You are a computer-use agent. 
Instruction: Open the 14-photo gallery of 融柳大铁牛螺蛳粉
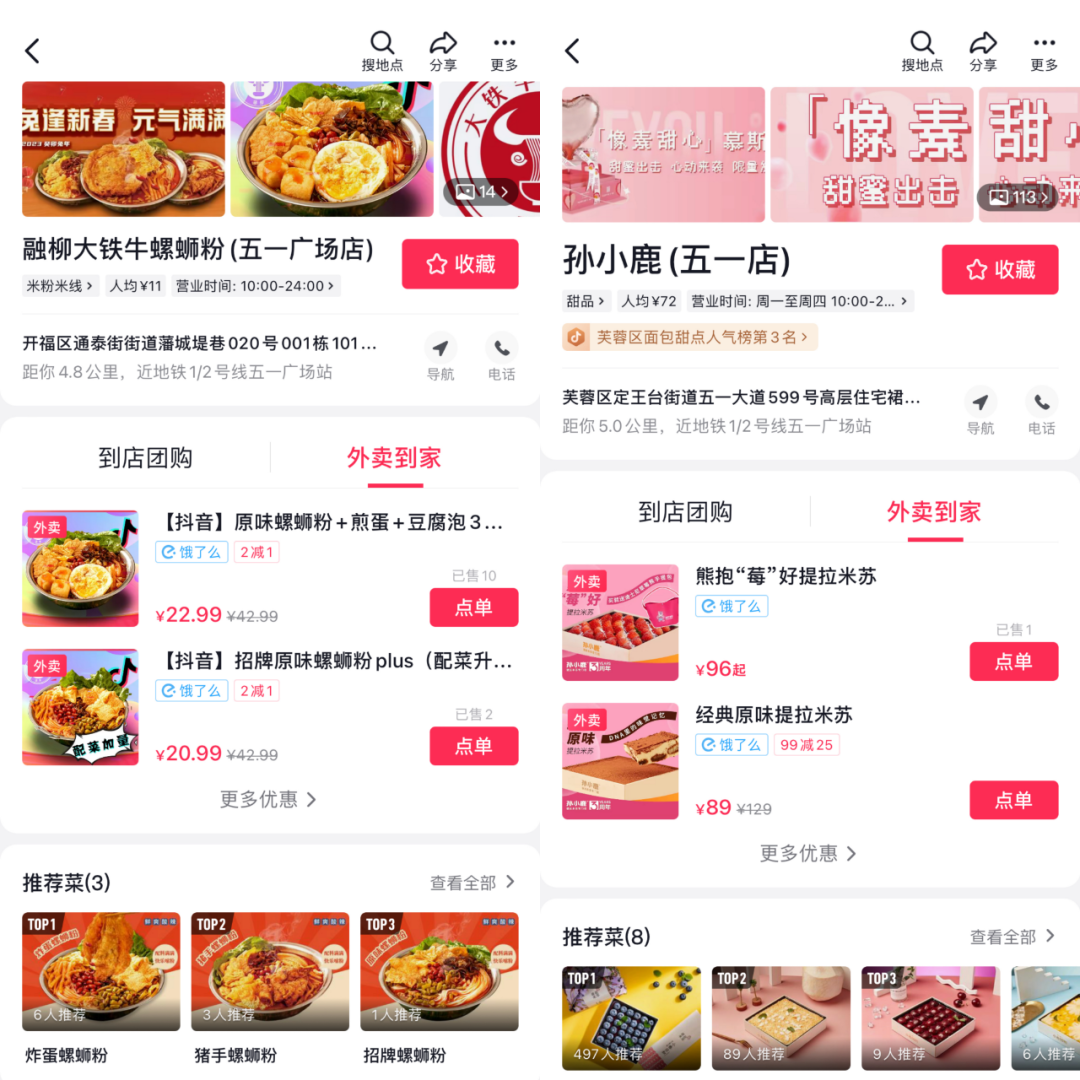(482, 191)
